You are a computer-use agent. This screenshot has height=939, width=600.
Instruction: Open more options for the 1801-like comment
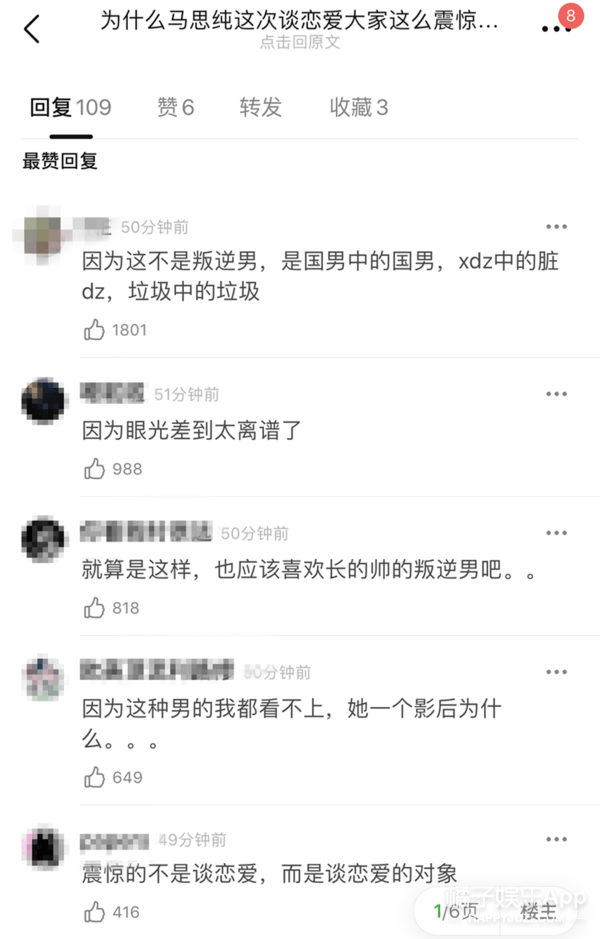556,227
